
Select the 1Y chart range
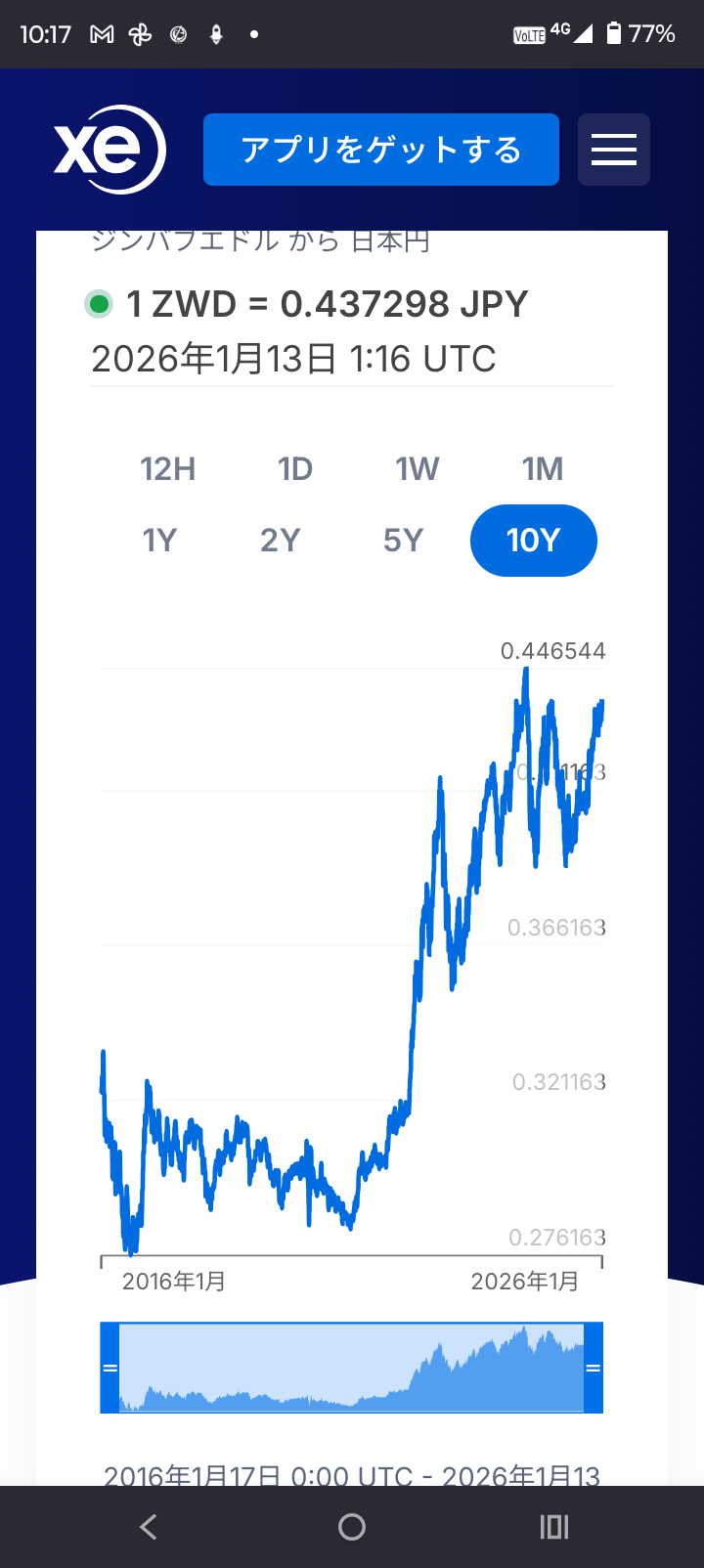point(159,541)
